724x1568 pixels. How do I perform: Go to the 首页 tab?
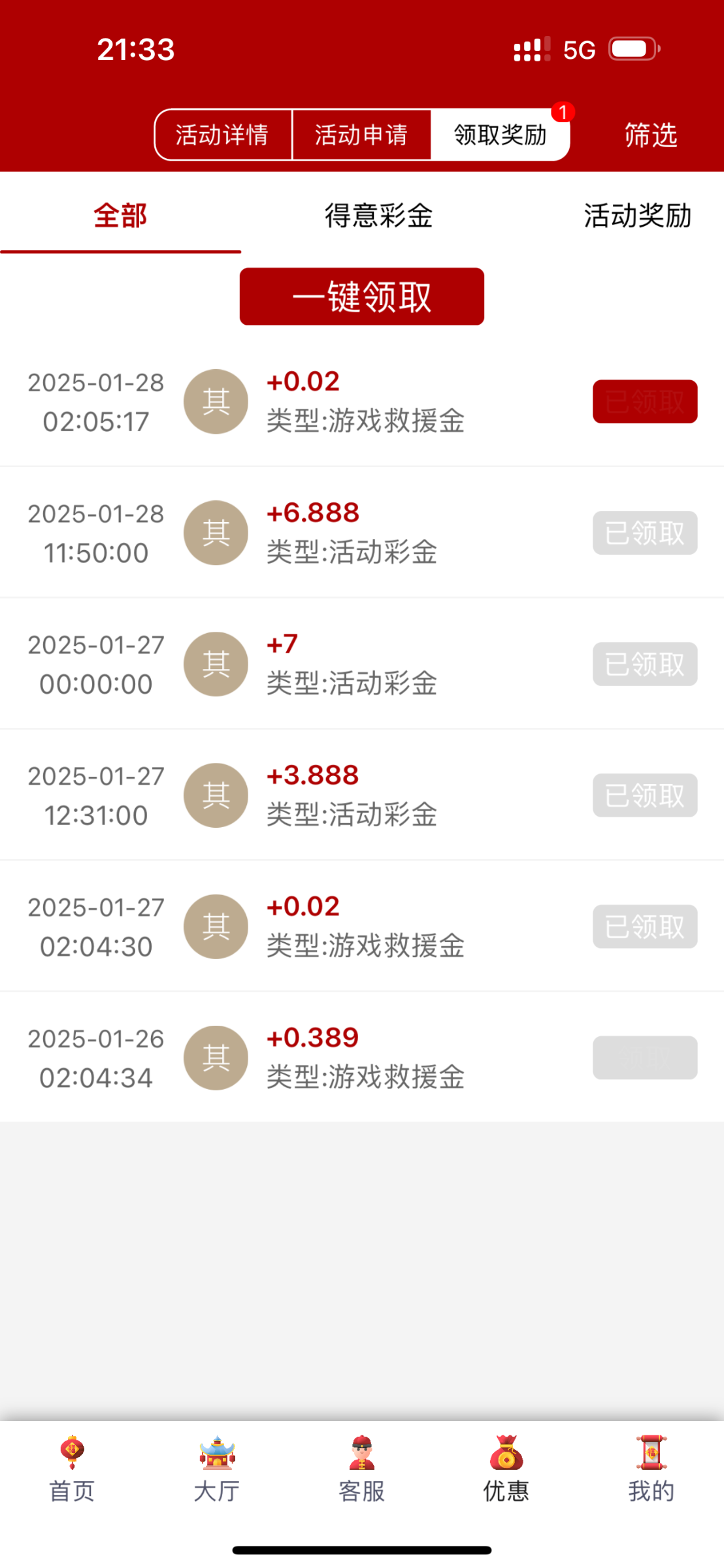pyautogui.click(x=72, y=1470)
